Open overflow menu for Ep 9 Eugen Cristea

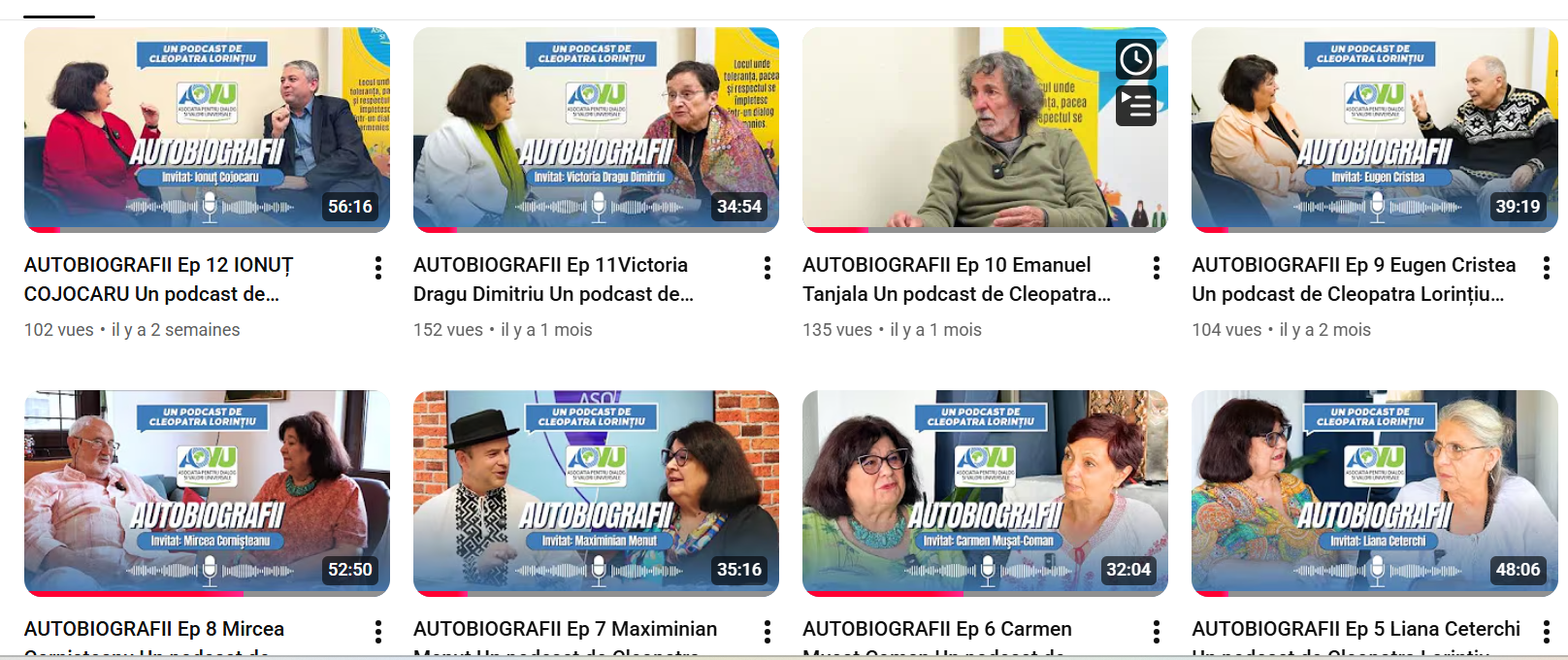(x=1547, y=268)
